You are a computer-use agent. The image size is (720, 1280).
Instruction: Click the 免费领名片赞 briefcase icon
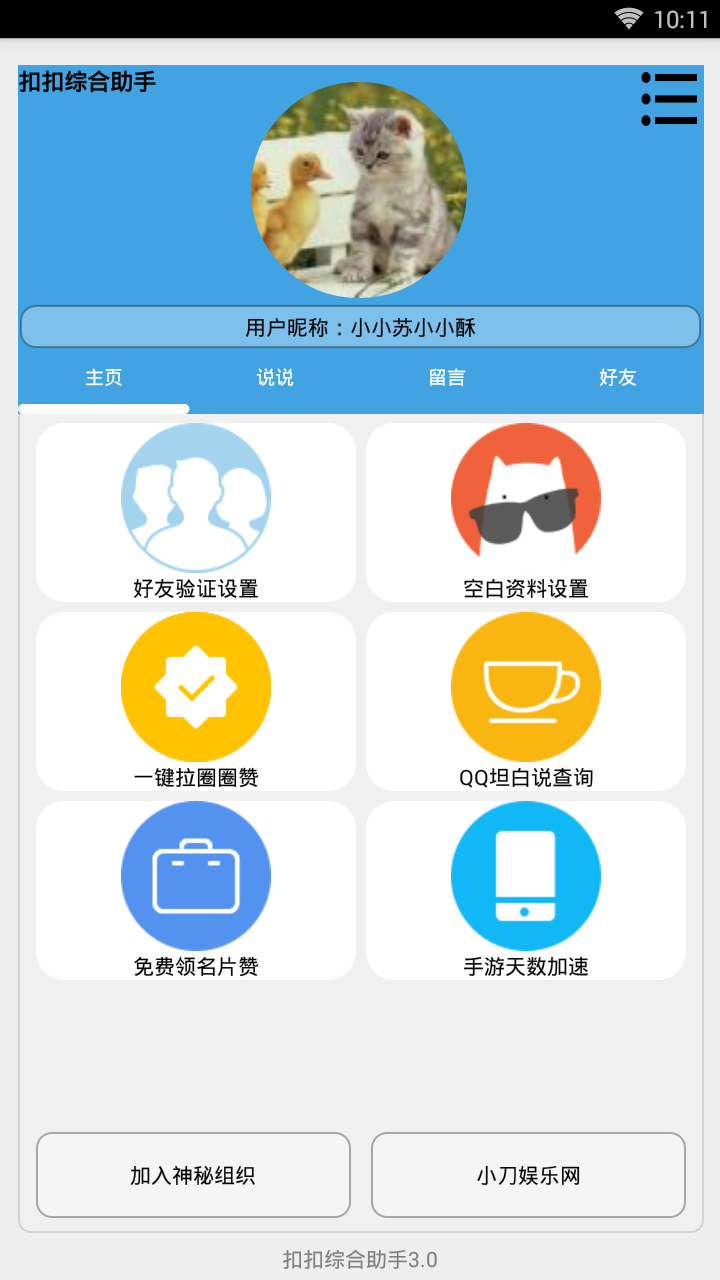[195, 875]
